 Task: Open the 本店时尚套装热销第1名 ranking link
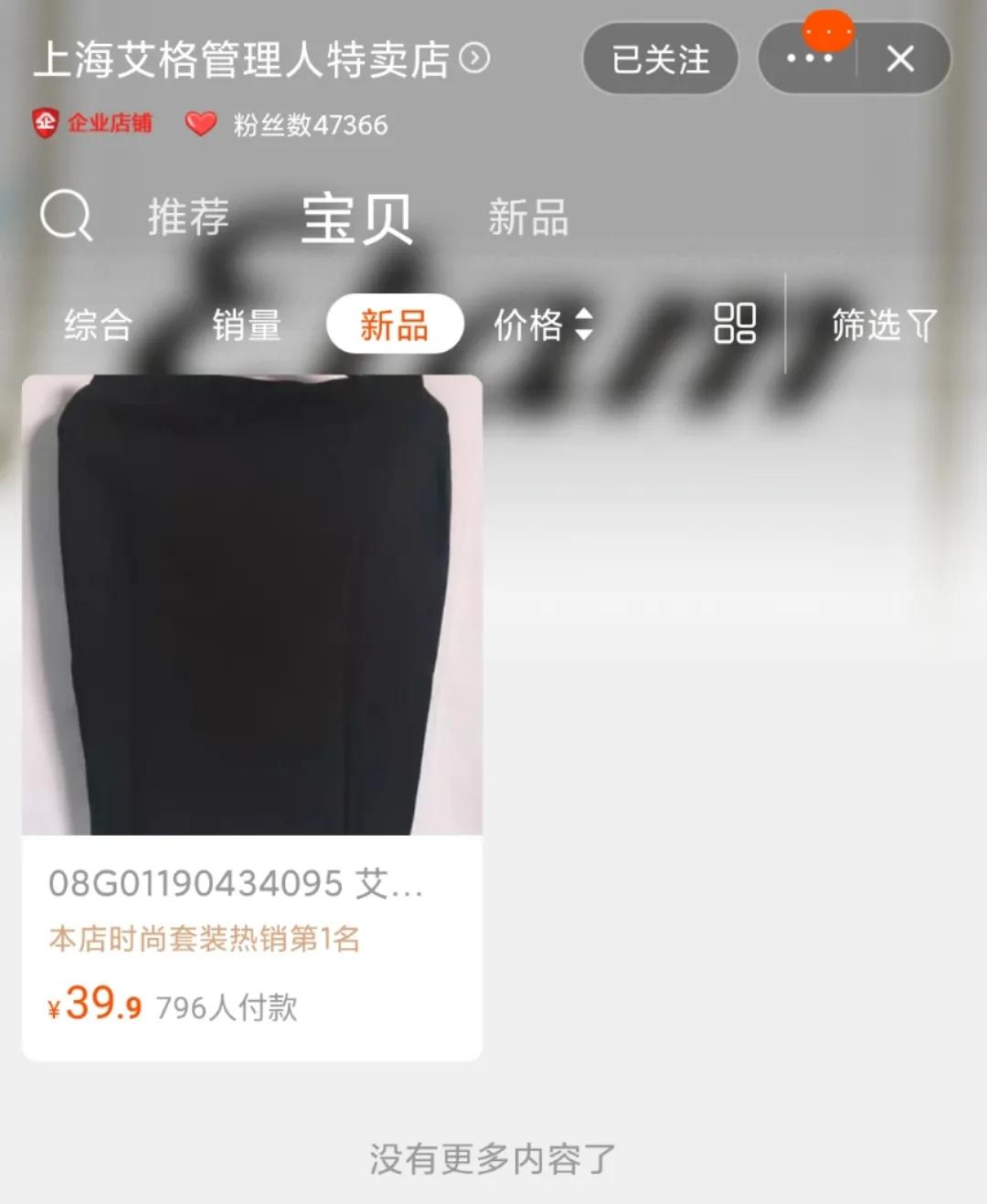(x=203, y=936)
